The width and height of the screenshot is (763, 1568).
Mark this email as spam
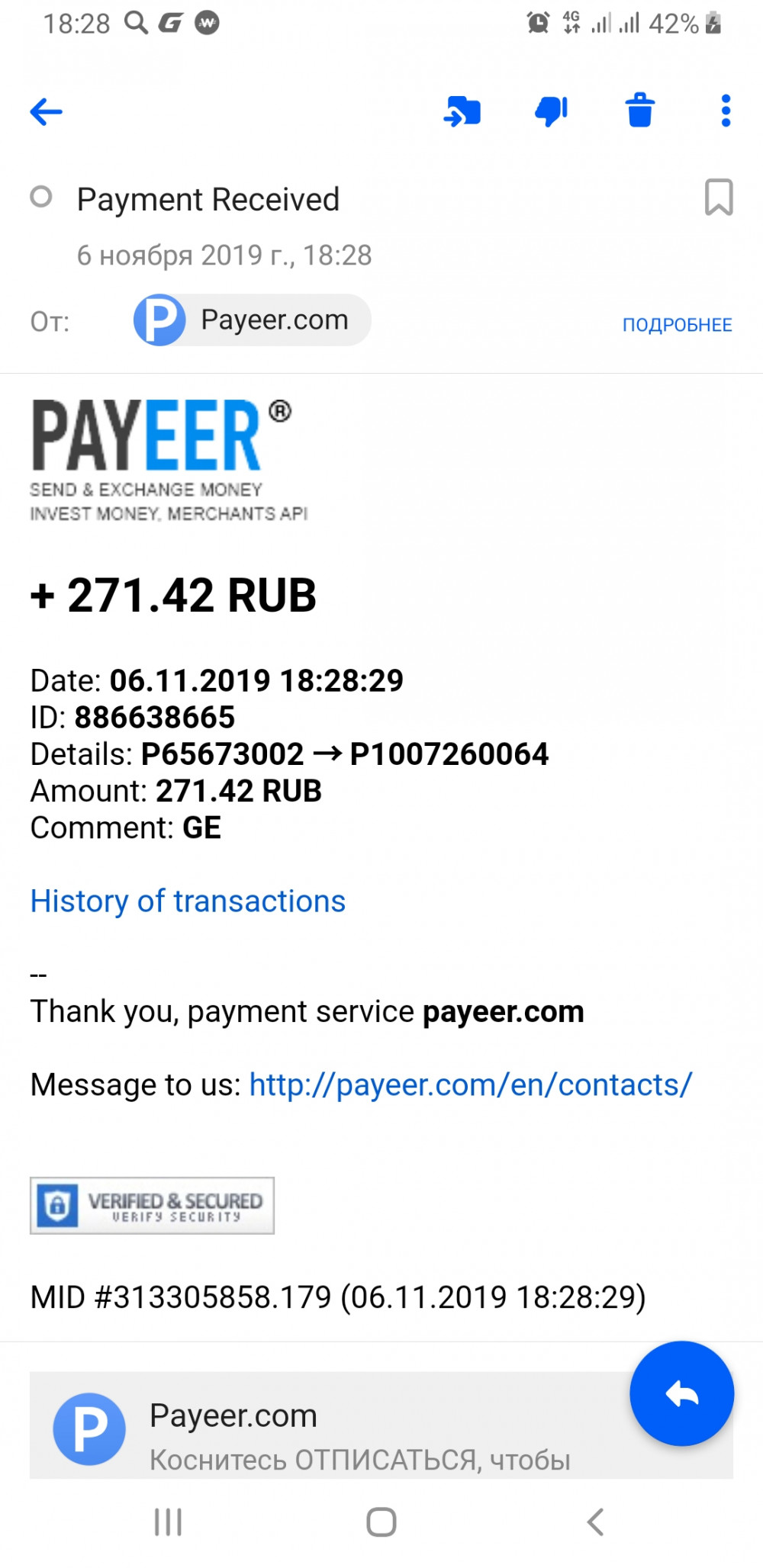click(x=551, y=112)
